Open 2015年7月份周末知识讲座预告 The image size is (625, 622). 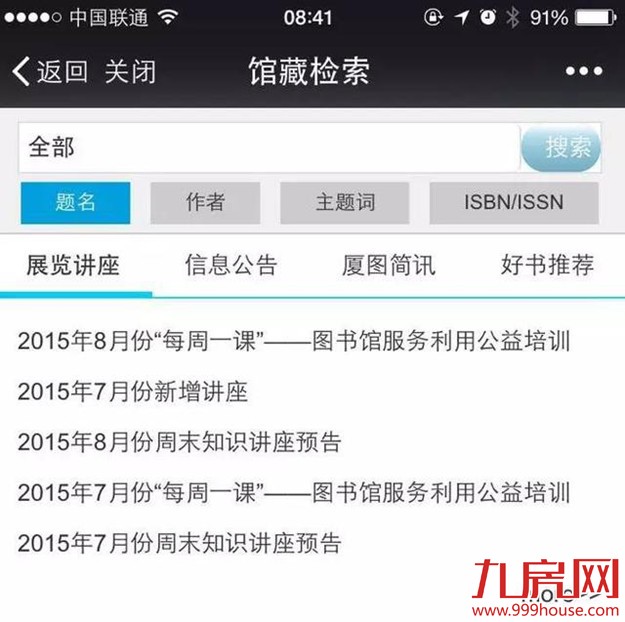pos(180,543)
